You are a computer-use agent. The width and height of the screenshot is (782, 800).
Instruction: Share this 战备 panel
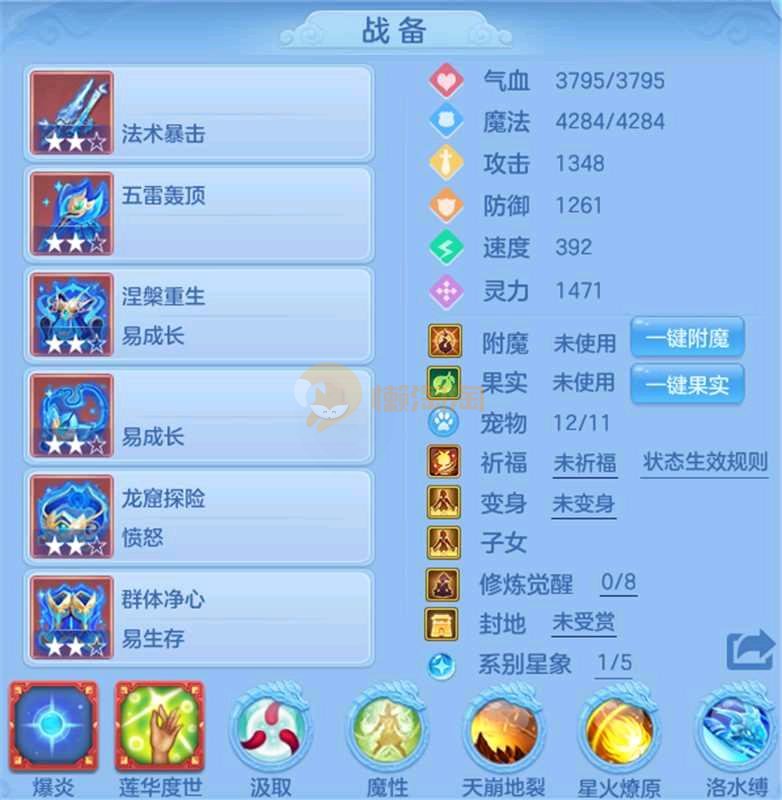(x=750, y=650)
